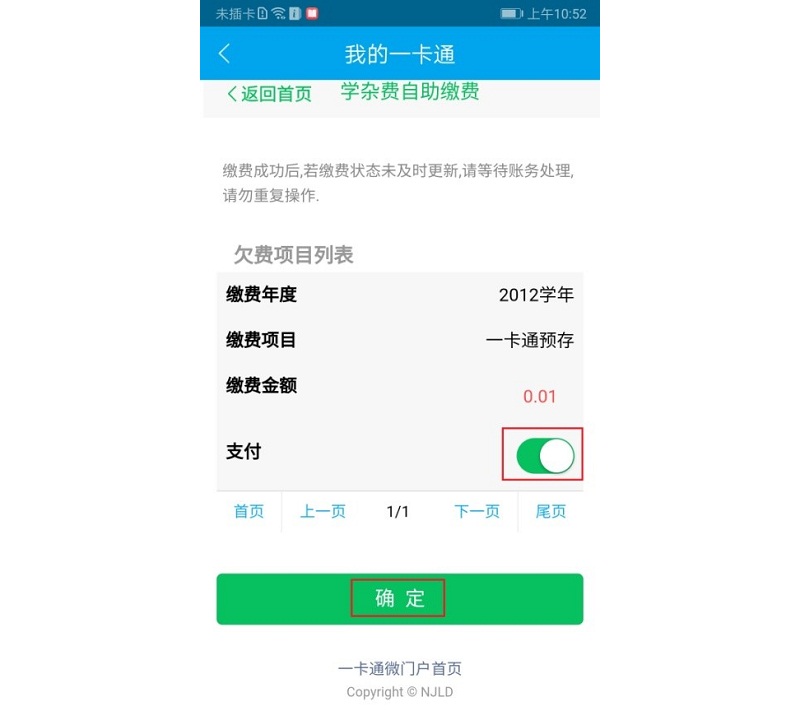The width and height of the screenshot is (800, 711).
Task: Toggle the 支付 payment switch off
Action: [545, 456]
